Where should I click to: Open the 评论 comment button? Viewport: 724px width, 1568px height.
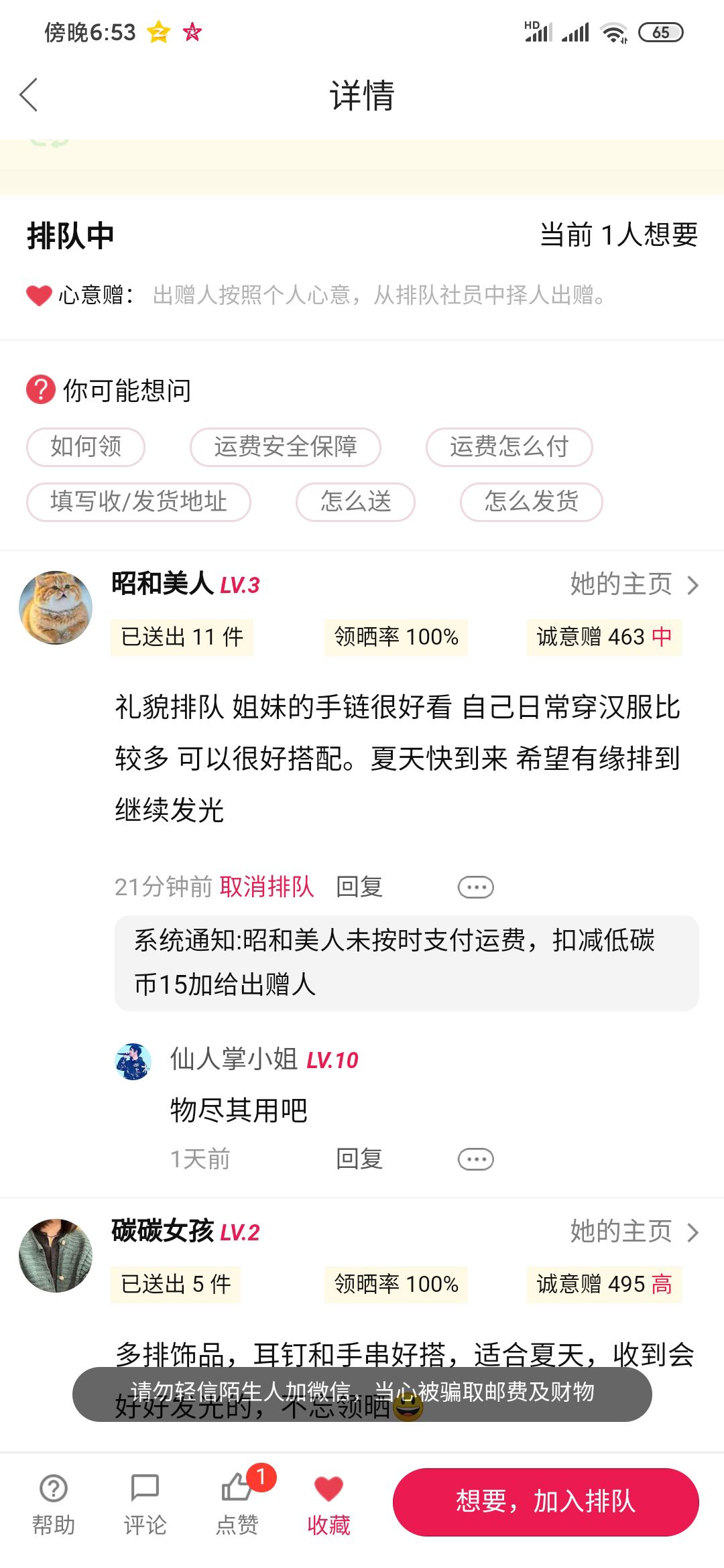tap(145, 1504)
